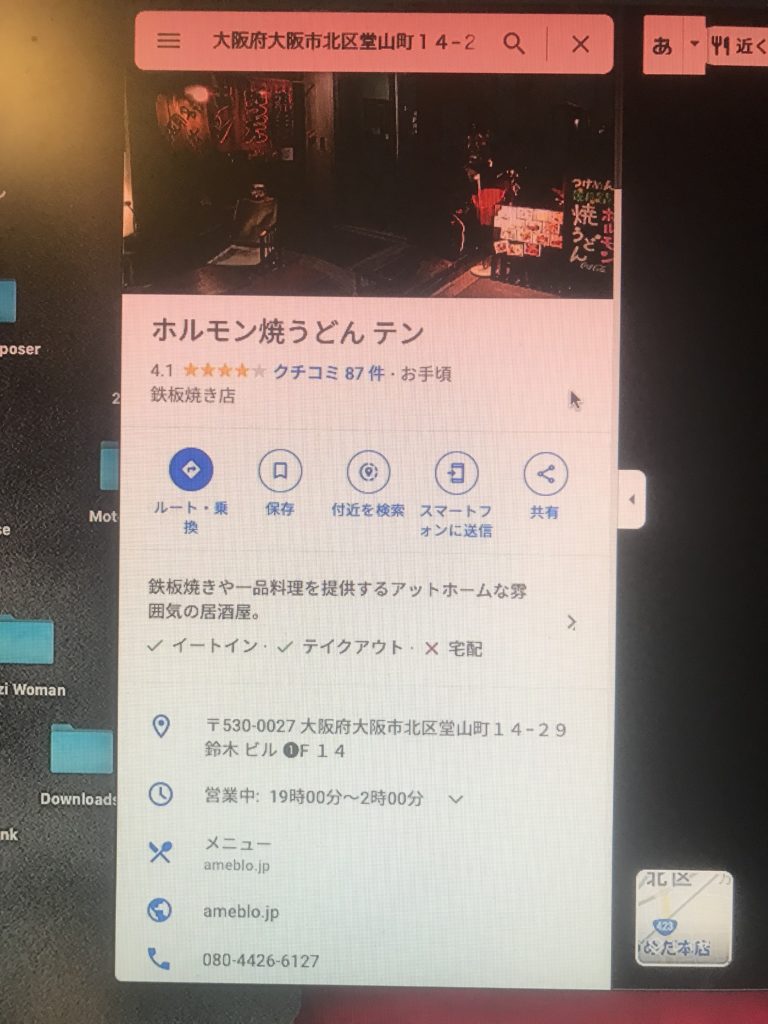Tap the address search field
The width and height of the screenshot is (768, 1024).
click(342, 43)
